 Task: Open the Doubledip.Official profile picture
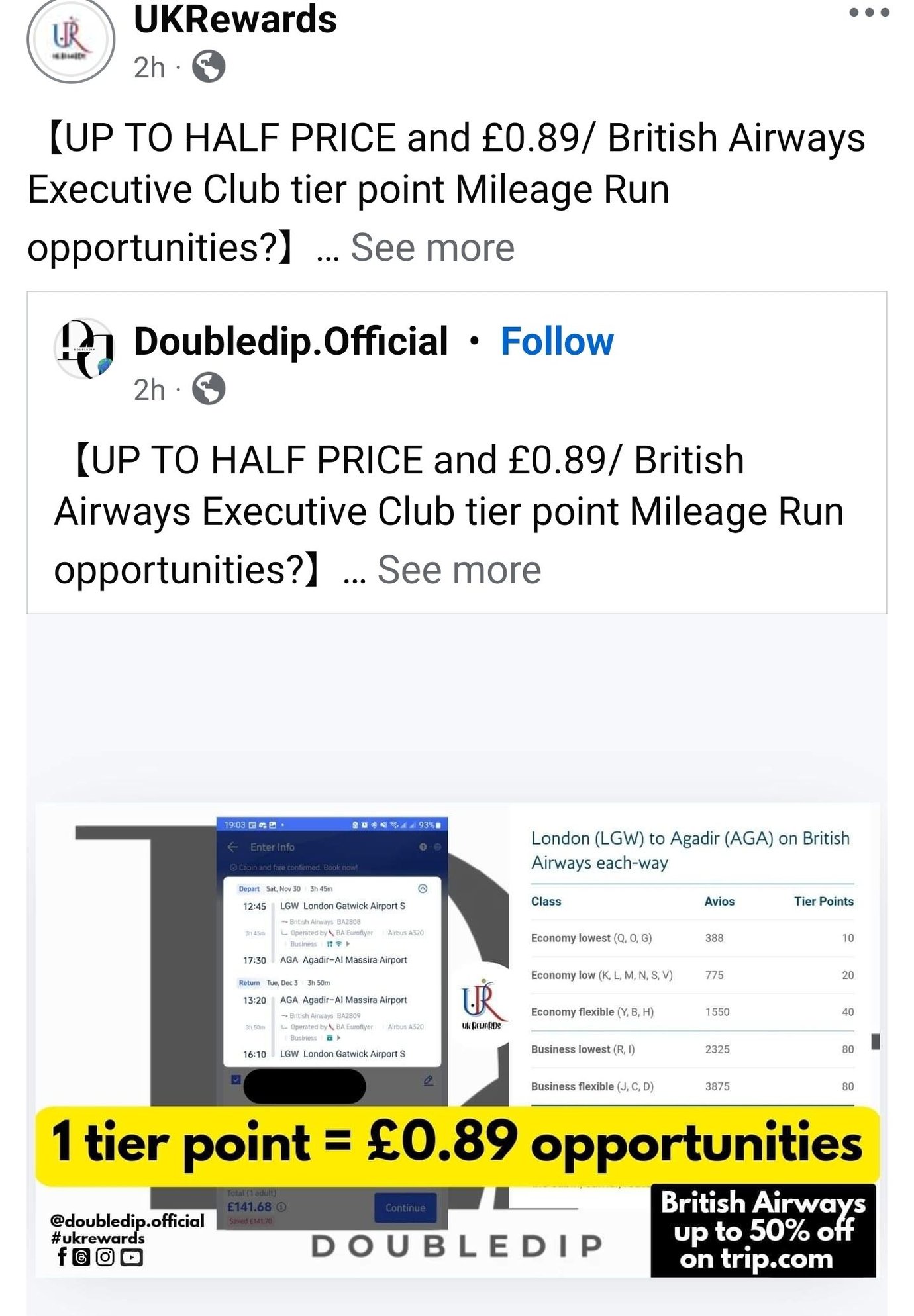click(83, 349)
